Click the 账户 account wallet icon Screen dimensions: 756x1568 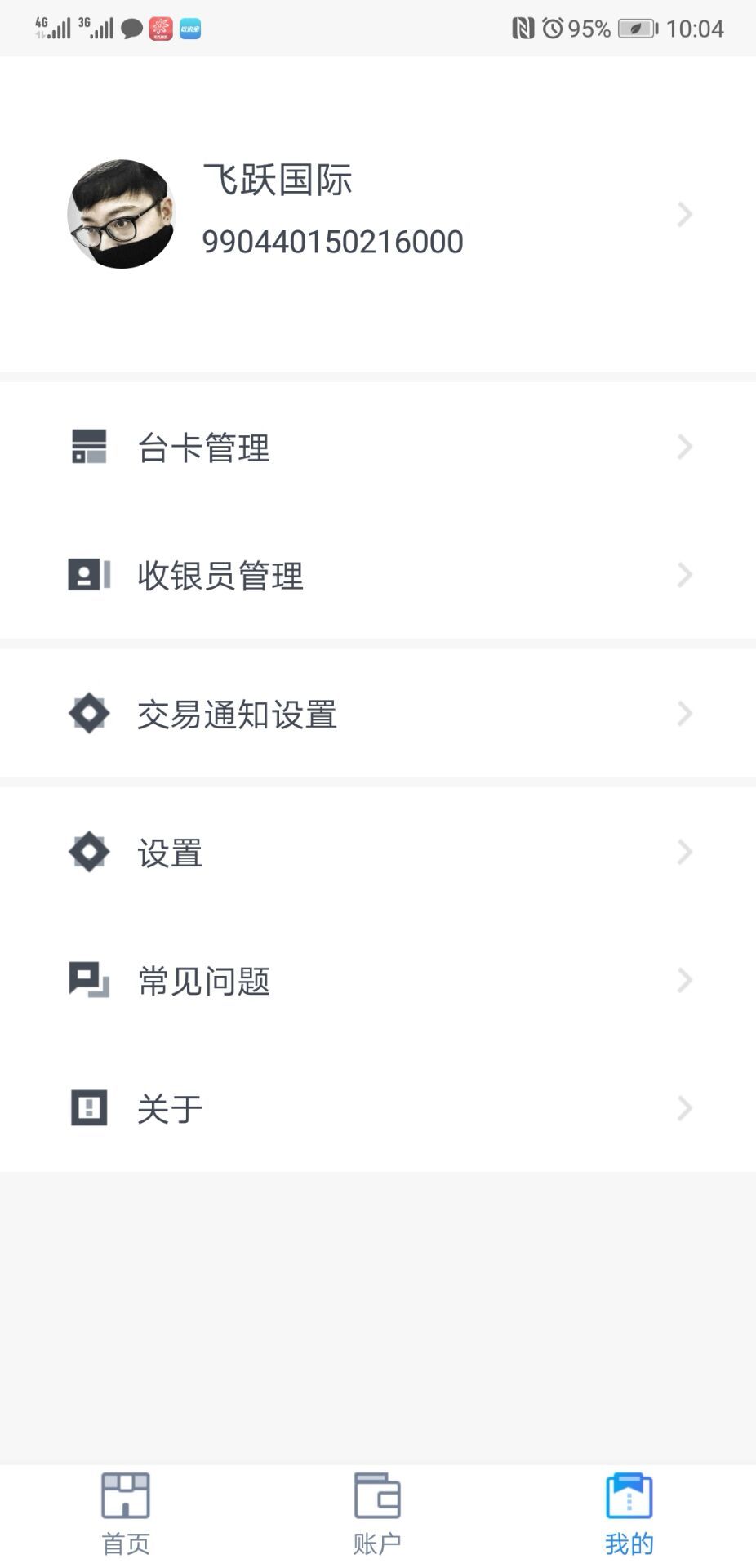click(377, 1496)
